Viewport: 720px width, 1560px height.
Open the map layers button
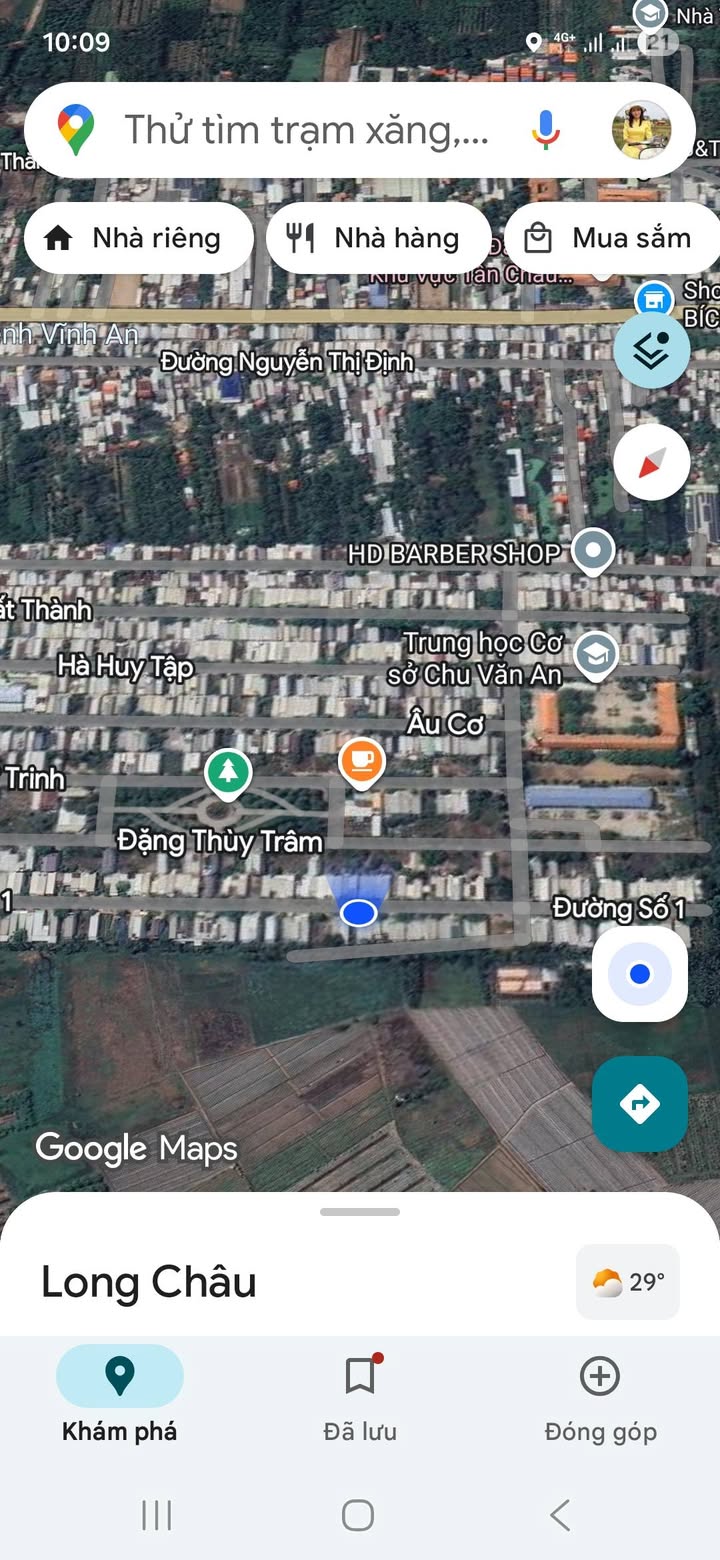tap(652, 350)
